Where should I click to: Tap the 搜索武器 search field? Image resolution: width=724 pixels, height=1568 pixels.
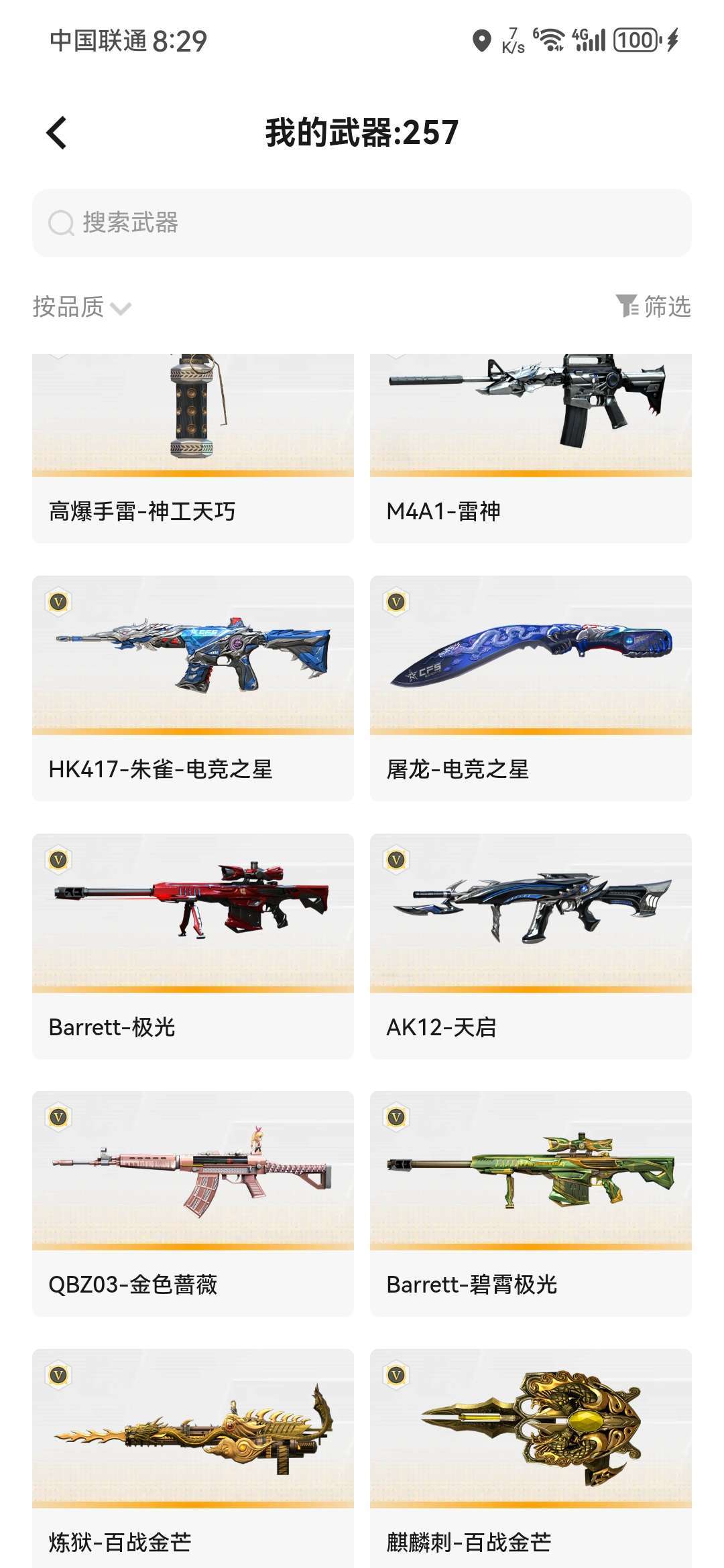pyautogui.click(x=362, y=223)
